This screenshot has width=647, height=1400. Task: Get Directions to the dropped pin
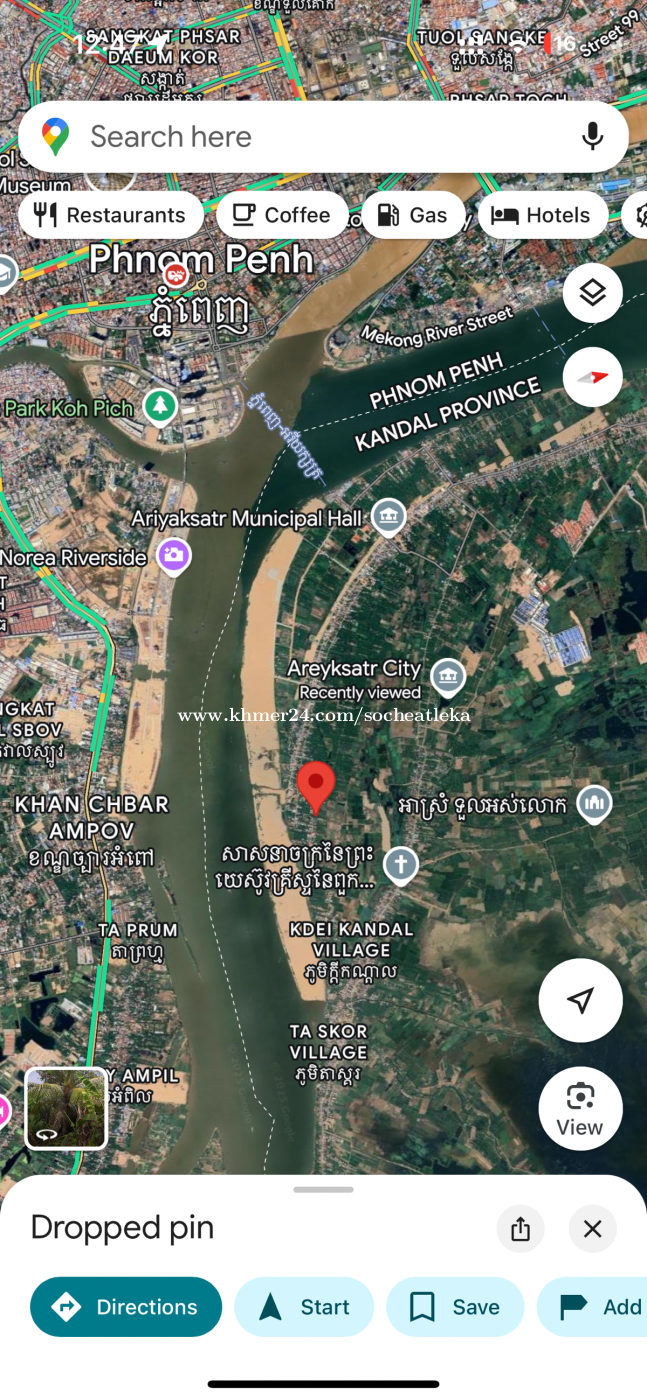[x=126, y=1307]
